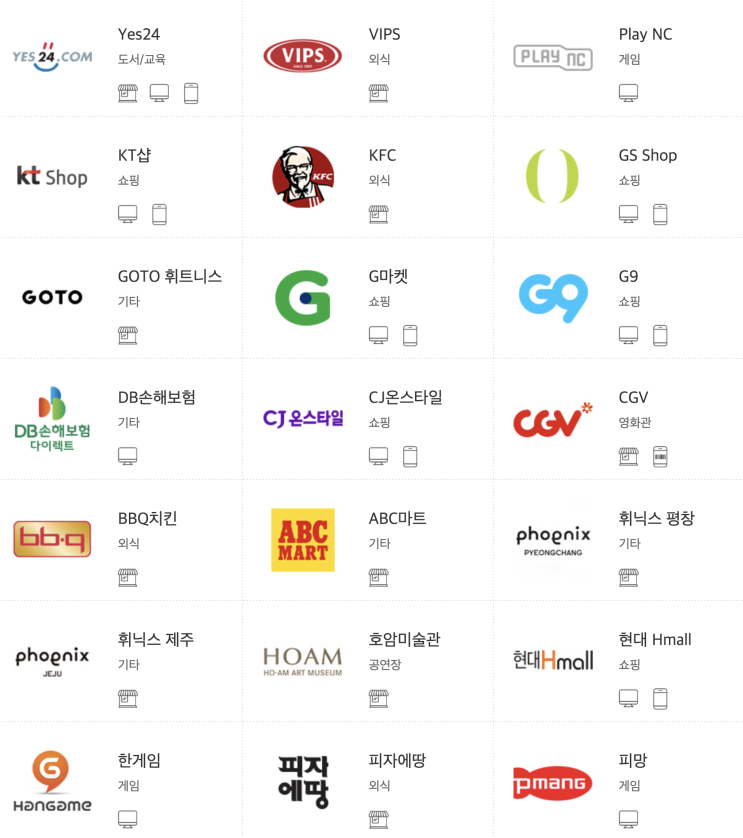Open GOTO 휘트니스 entry

point(121,298)
